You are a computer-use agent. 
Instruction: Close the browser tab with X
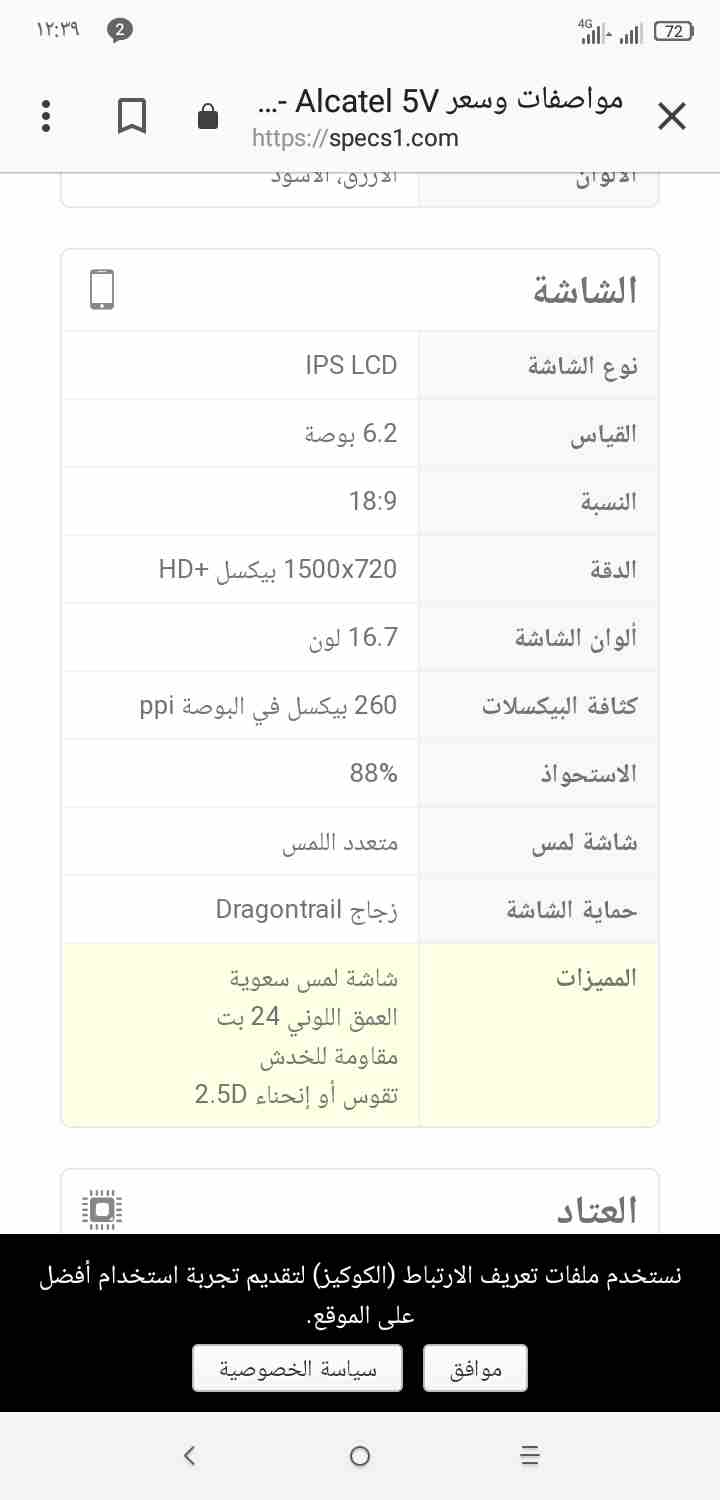[672, 117]
